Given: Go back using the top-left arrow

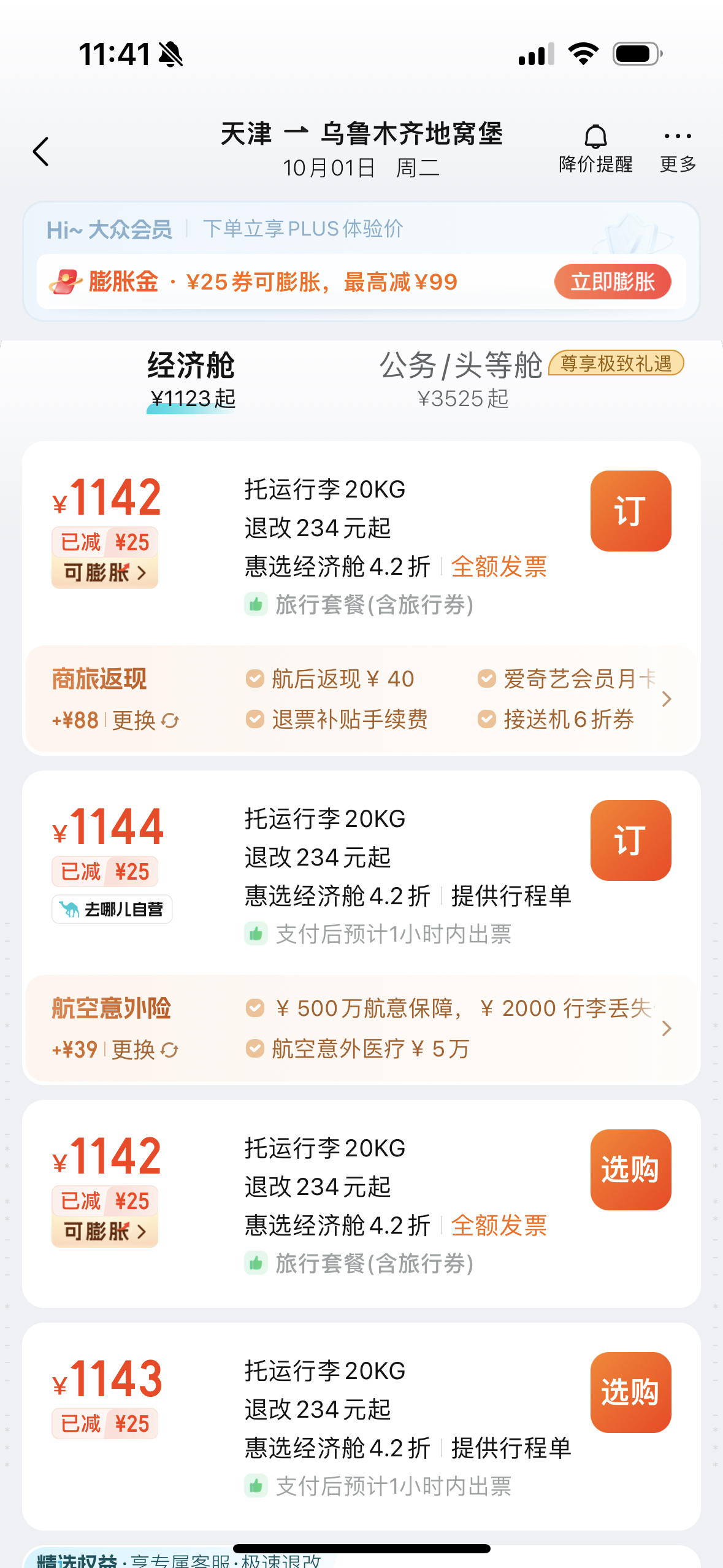Looking at the screenshot, I should click(40, 152).
